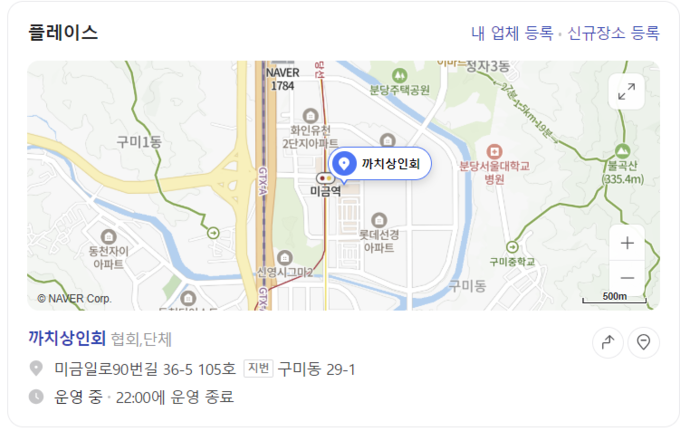Screen dimensions: 680x431
Task: Tap the location pin icon button
Action: pos(643,343)
